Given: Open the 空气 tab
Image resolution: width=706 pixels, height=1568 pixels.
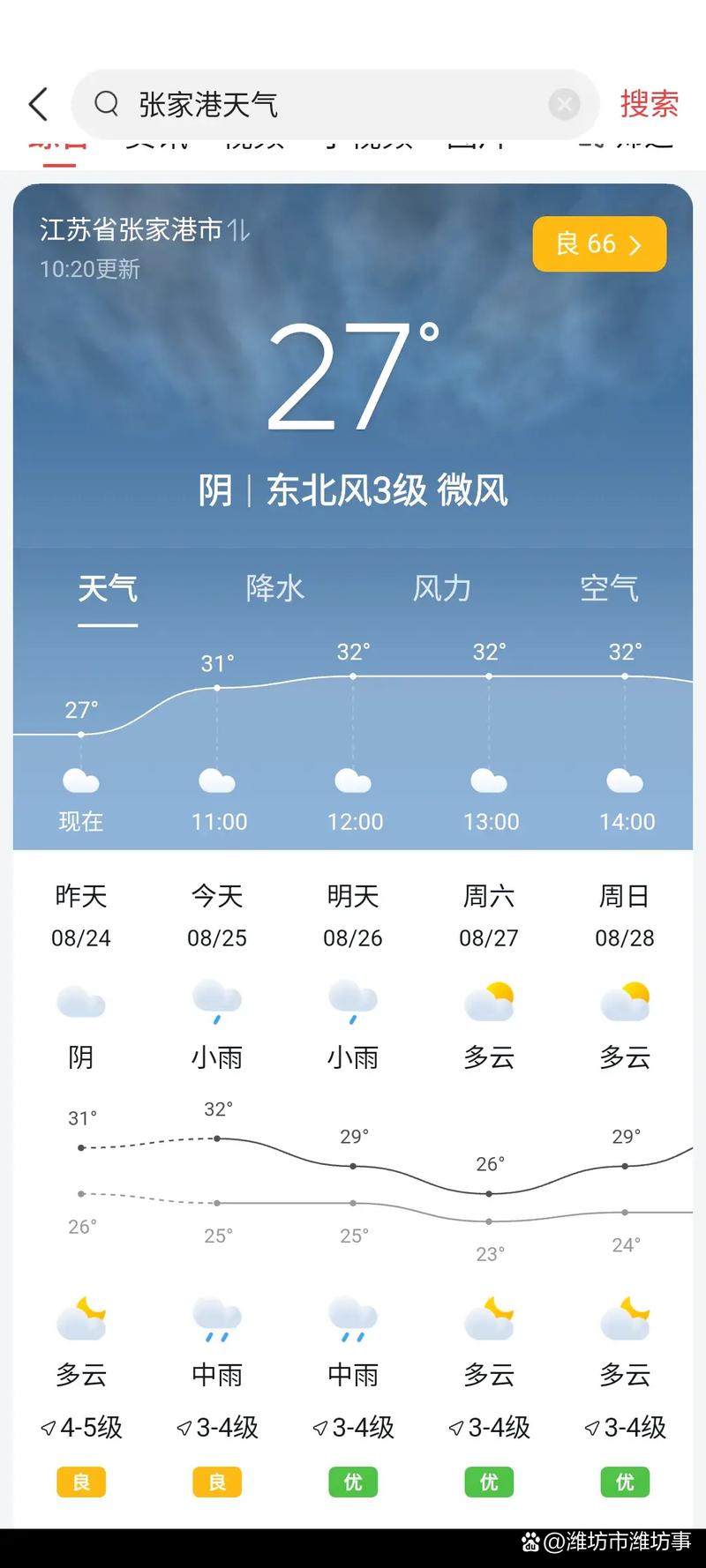Looking at the screenshot, I should (x=609, y=588).
